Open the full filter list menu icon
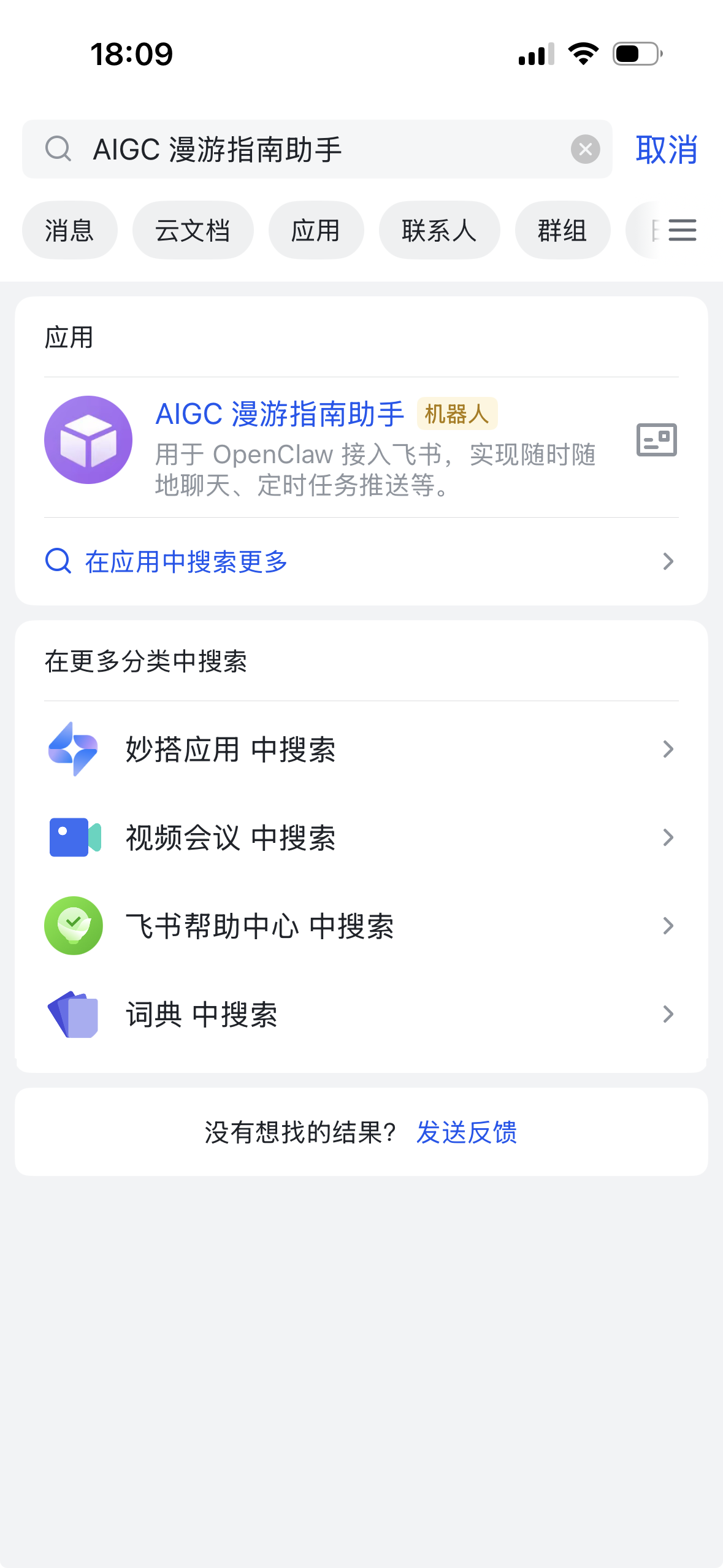Screen dimensions: 723x1568 point(682,231)
